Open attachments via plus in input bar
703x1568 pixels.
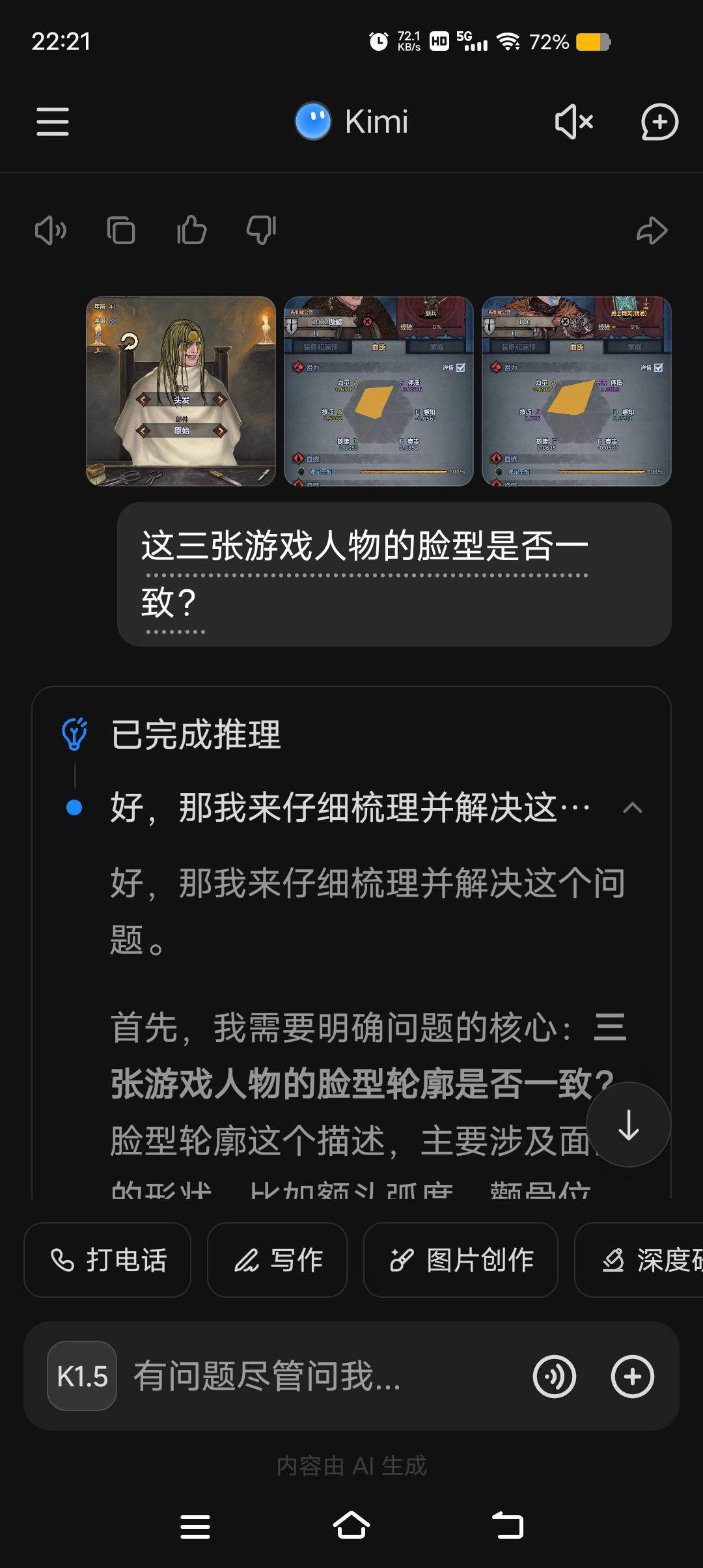pos(631,1377)
